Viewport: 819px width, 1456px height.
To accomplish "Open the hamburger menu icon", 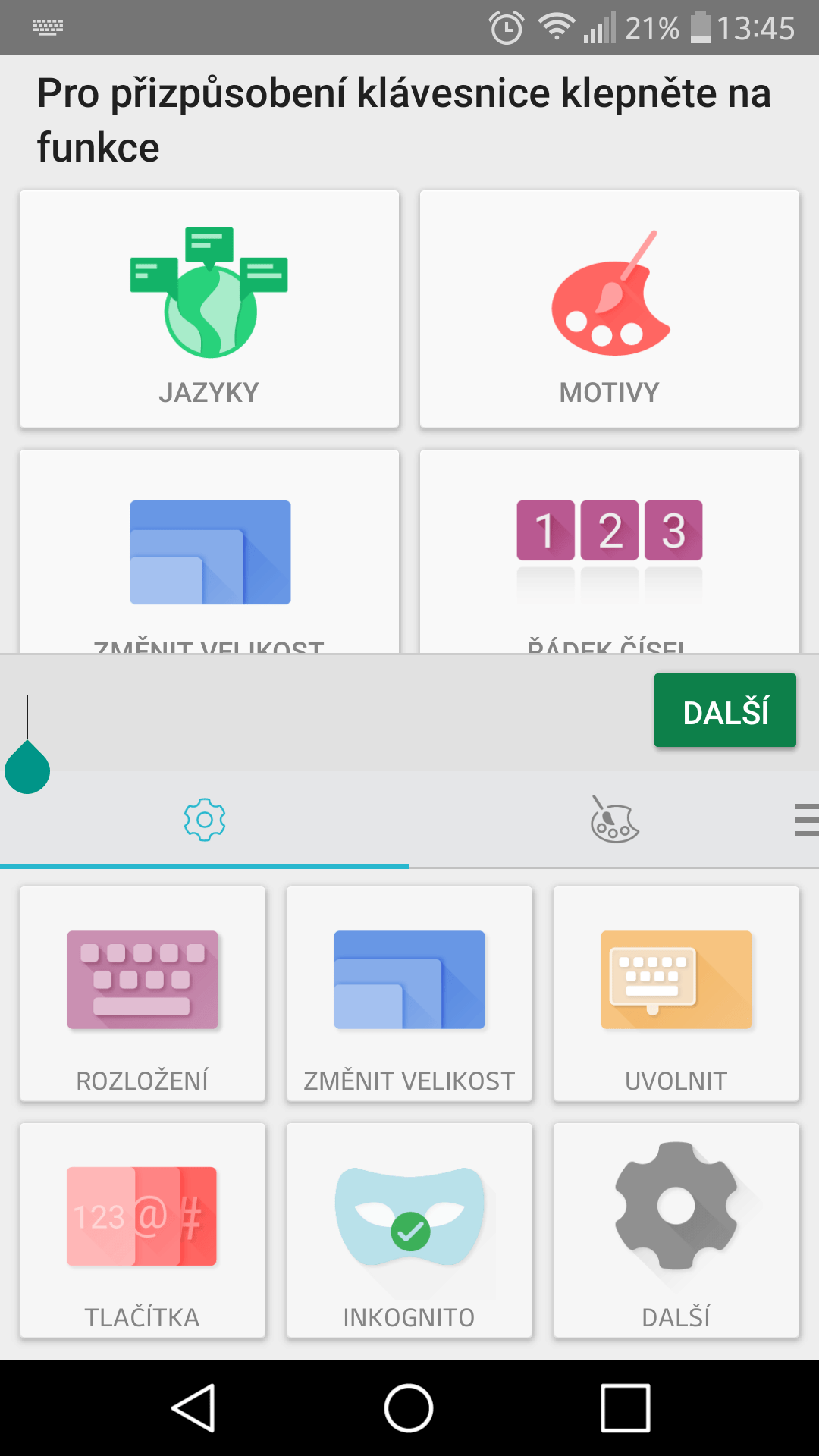I will click(806, 820).
